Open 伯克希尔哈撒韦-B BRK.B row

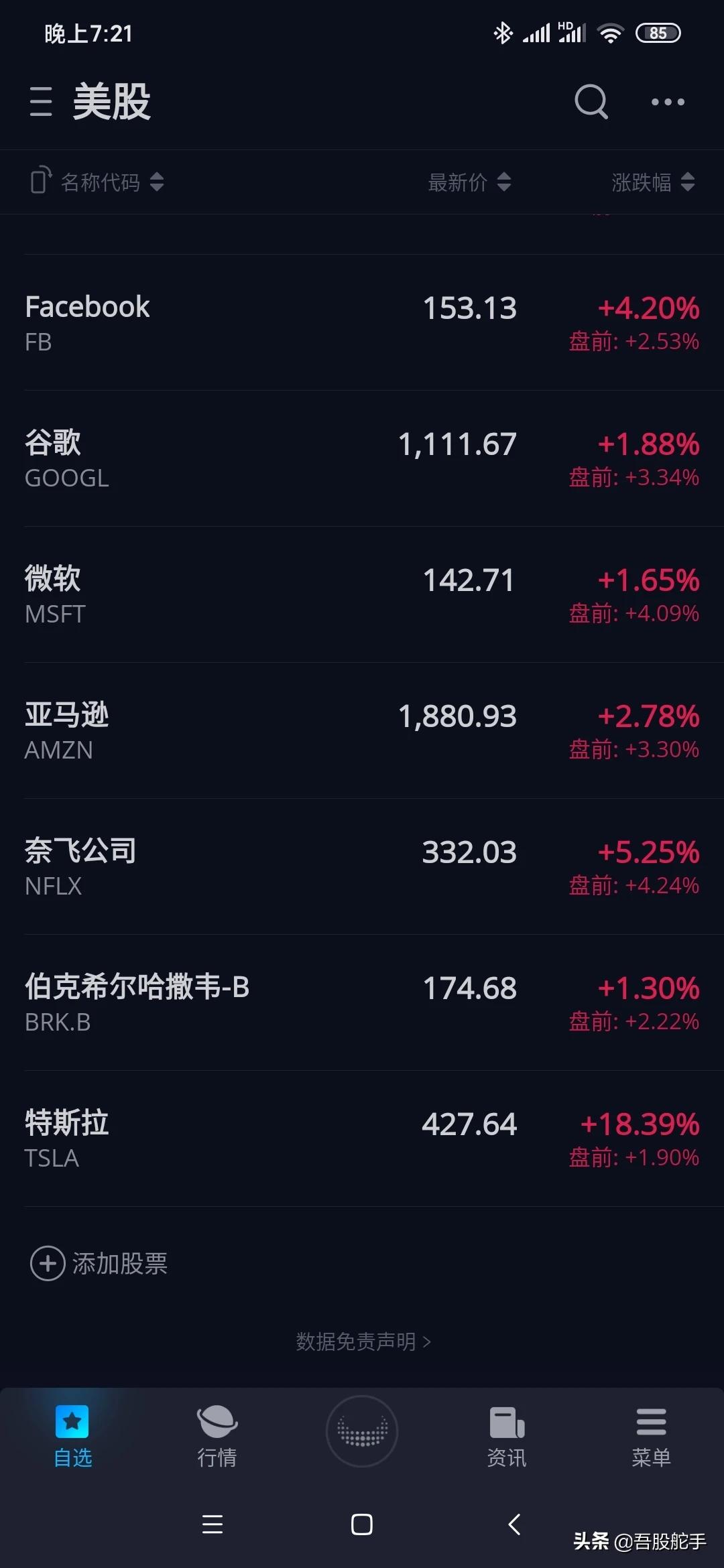click(362, 1003)
